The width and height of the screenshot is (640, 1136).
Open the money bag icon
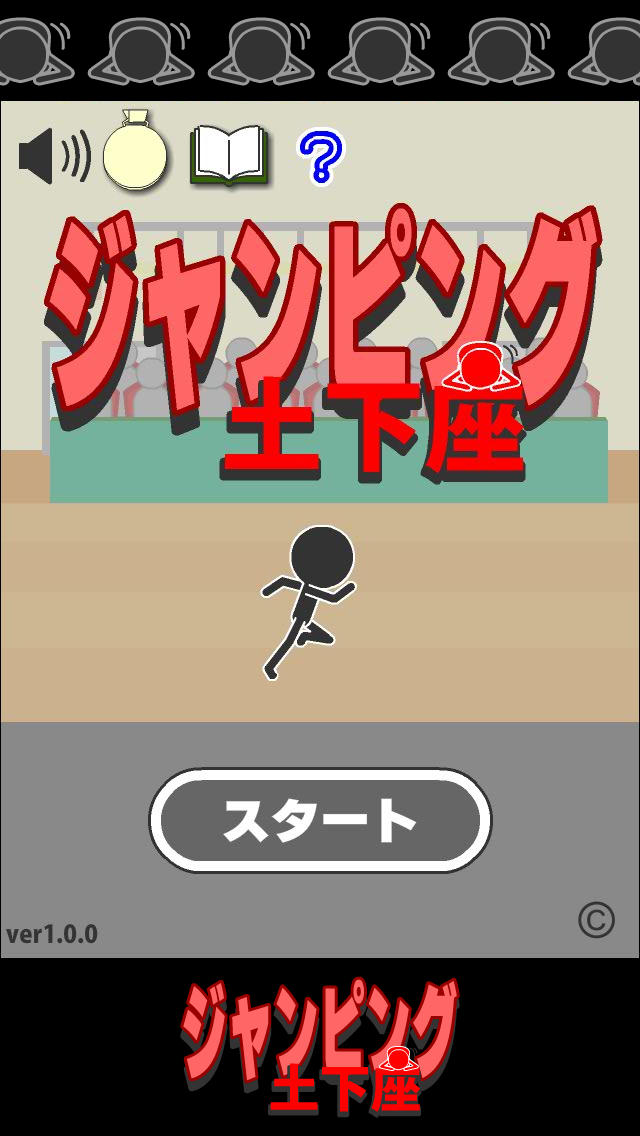coord(135,154)
